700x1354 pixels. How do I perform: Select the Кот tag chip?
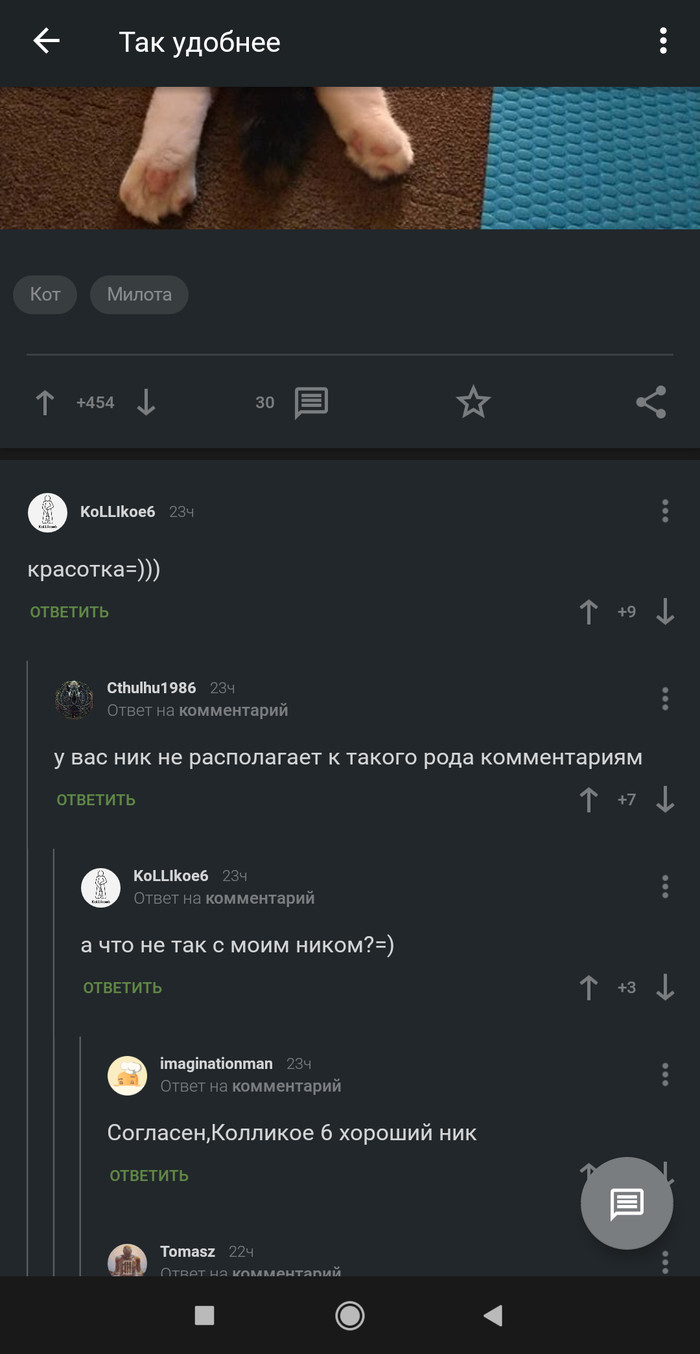click(x=45, y=294)
